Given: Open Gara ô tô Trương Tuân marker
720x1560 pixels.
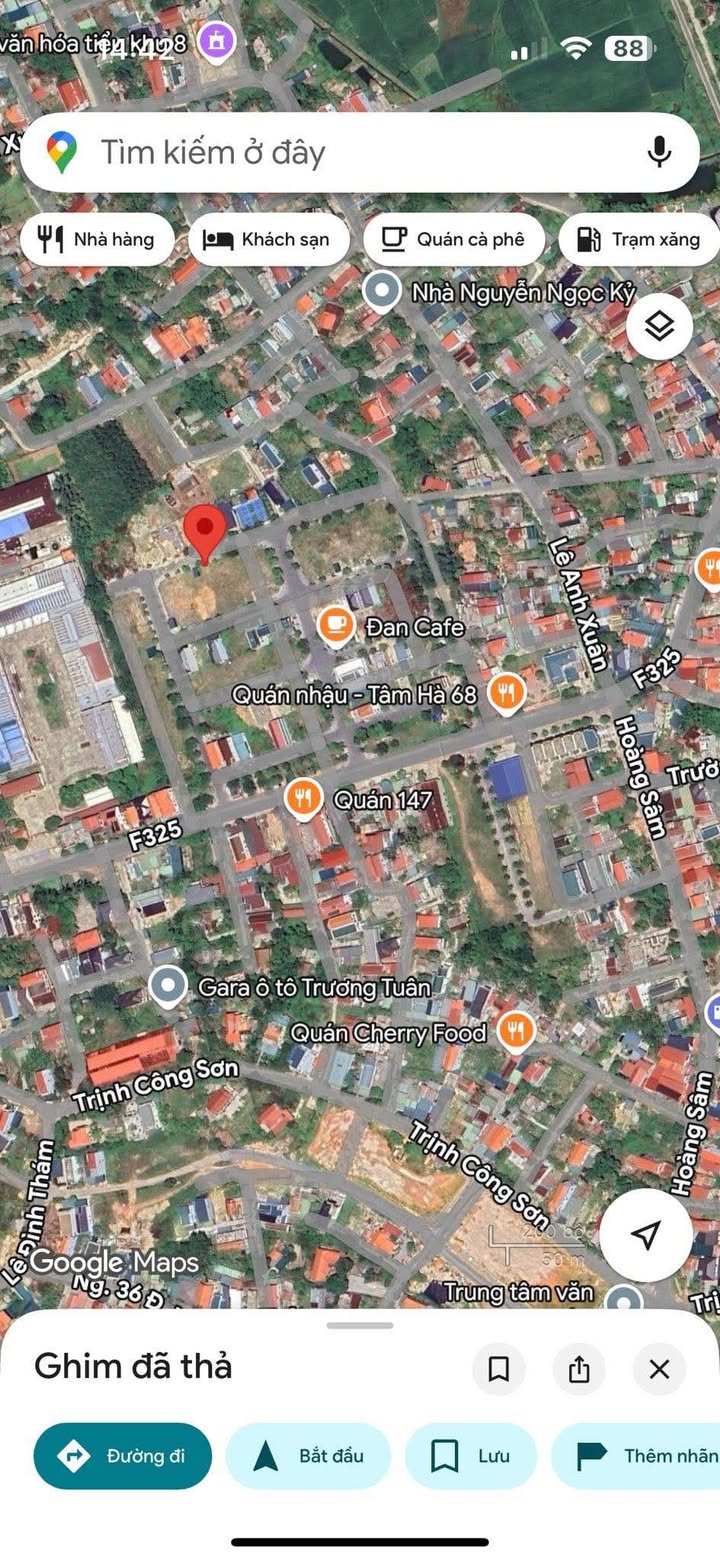Looking at the screenshot, I should pos(167,987).
